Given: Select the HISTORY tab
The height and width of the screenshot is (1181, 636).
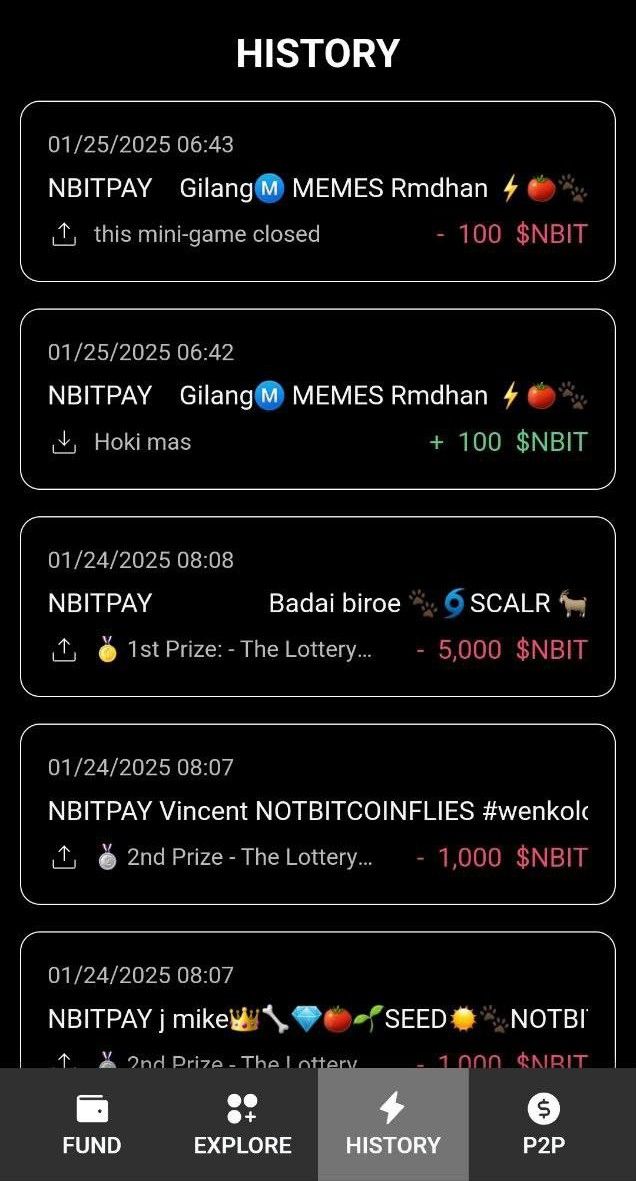Looking at the screenshot, I should click(393, 1124).
